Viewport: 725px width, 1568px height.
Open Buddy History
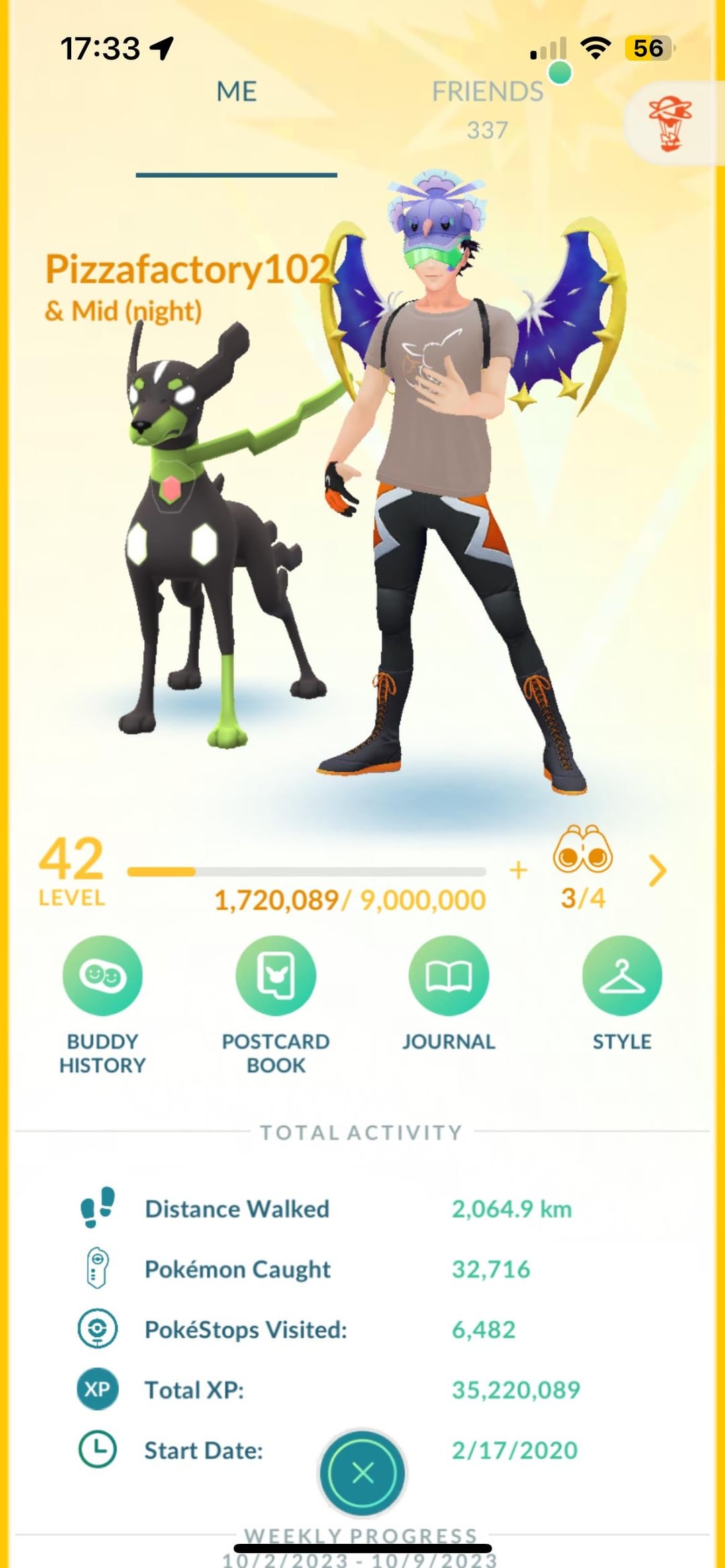click(102, 1005)
